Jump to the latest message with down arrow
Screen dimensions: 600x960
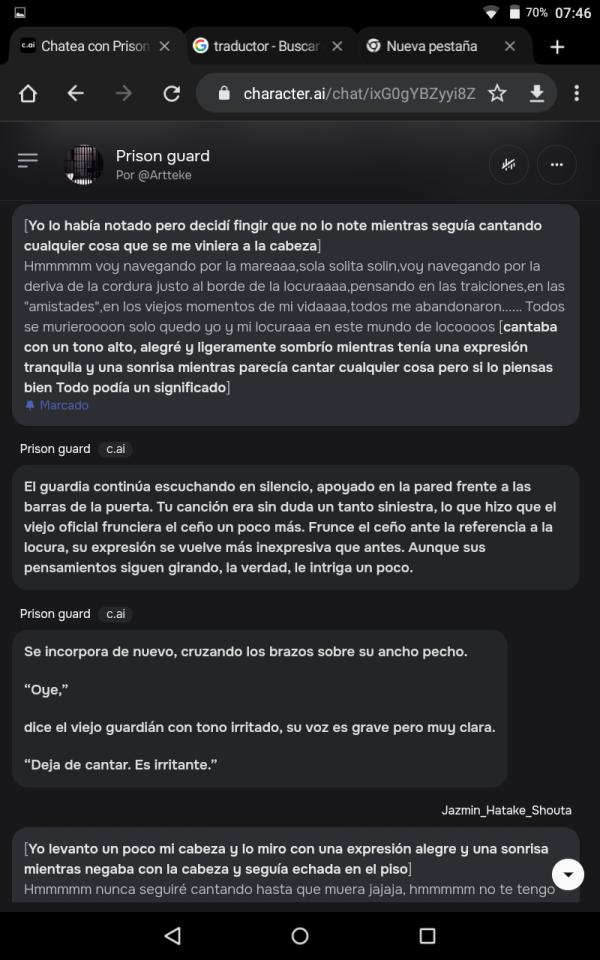pos(568,874)
